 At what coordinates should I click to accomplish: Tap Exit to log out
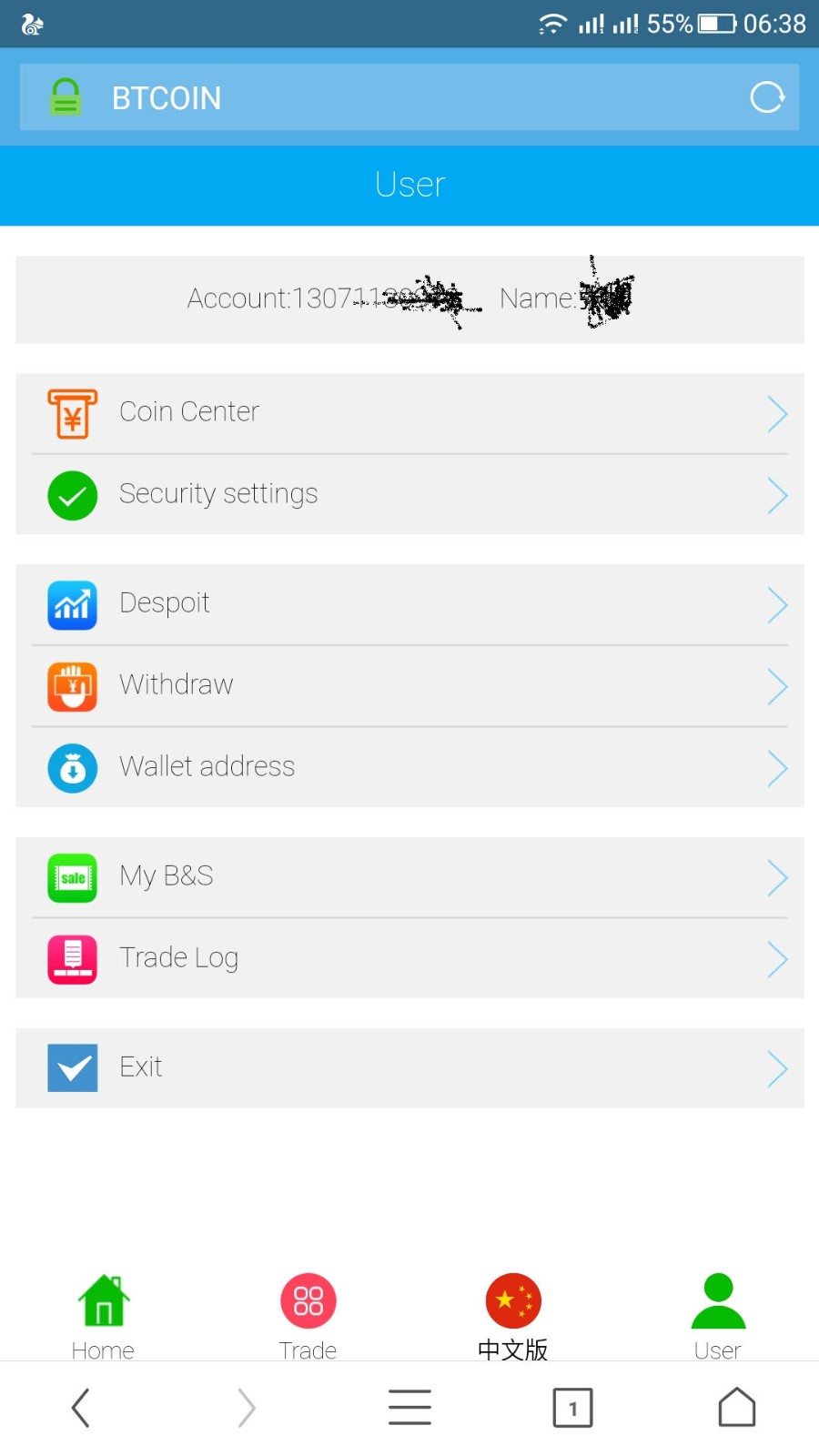point(409,1068)
